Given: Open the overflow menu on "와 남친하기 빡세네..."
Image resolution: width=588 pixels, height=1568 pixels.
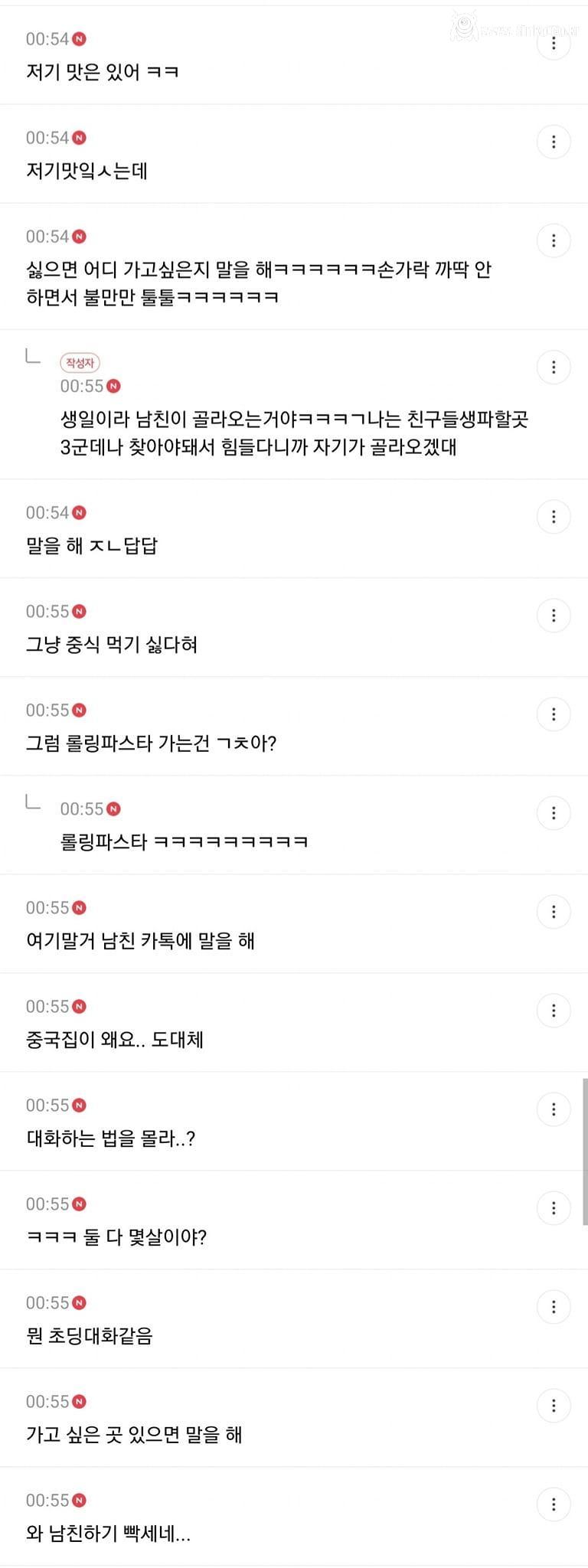Looking at the screenshot, I should pos(554,1504).
